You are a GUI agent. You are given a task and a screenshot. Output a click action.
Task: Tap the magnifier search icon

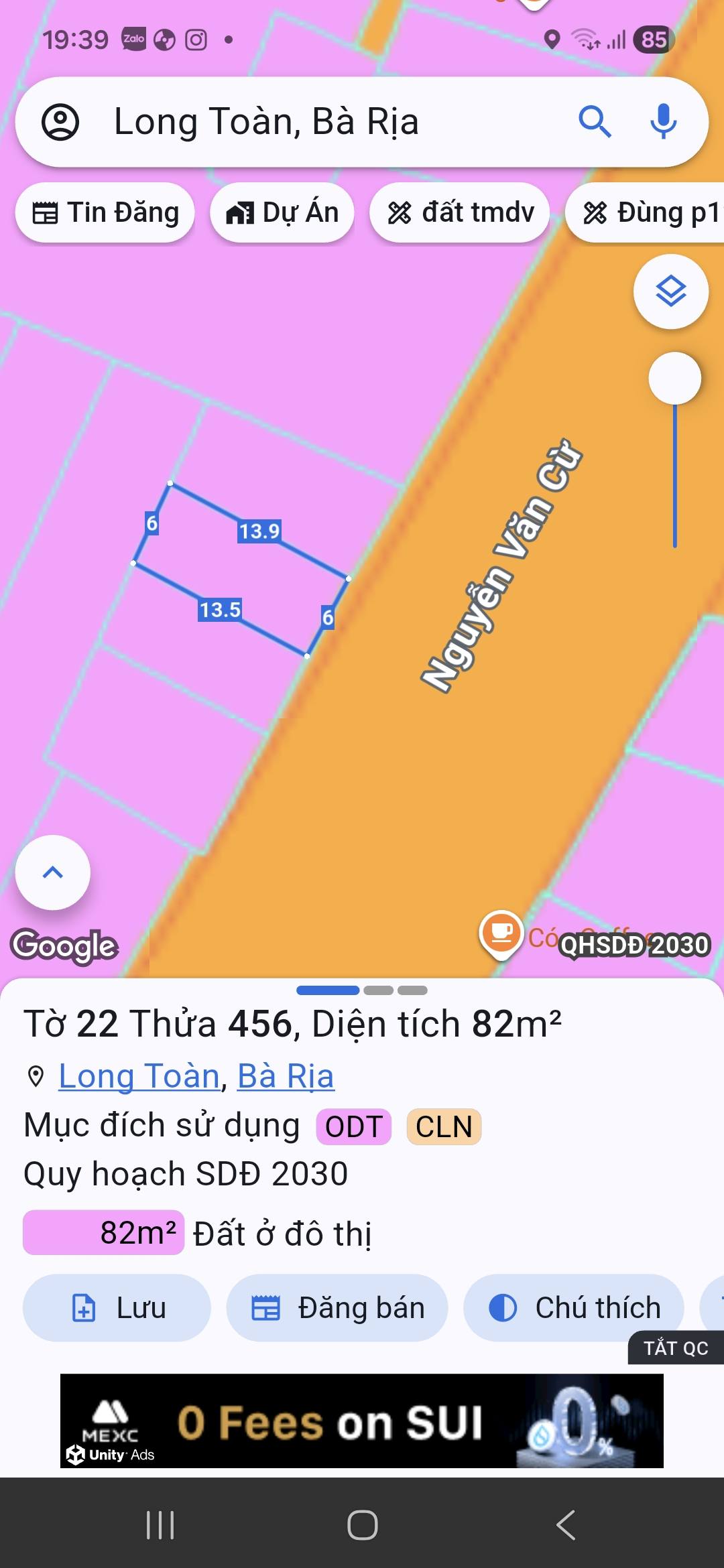(594, 122)
